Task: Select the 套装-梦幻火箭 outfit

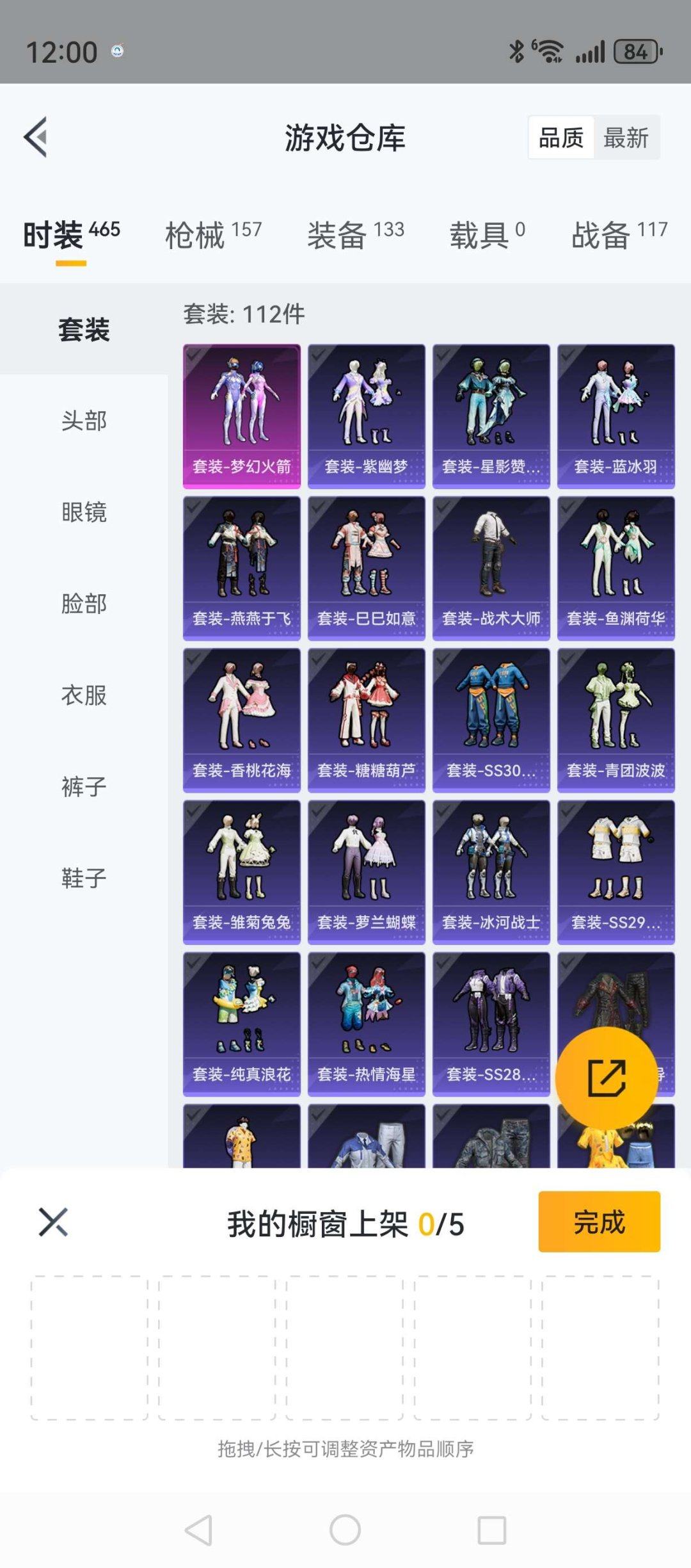Action: (x=242, y=416)
